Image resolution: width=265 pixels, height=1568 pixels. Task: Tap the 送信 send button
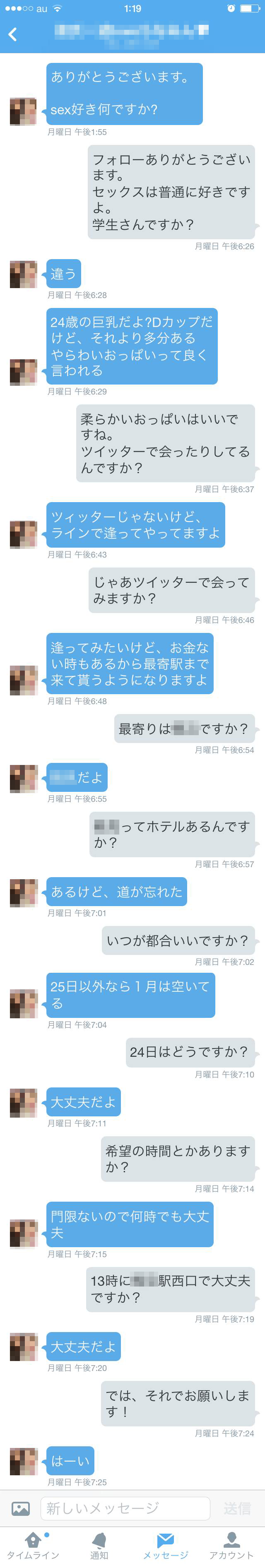tap(237, 1508)
